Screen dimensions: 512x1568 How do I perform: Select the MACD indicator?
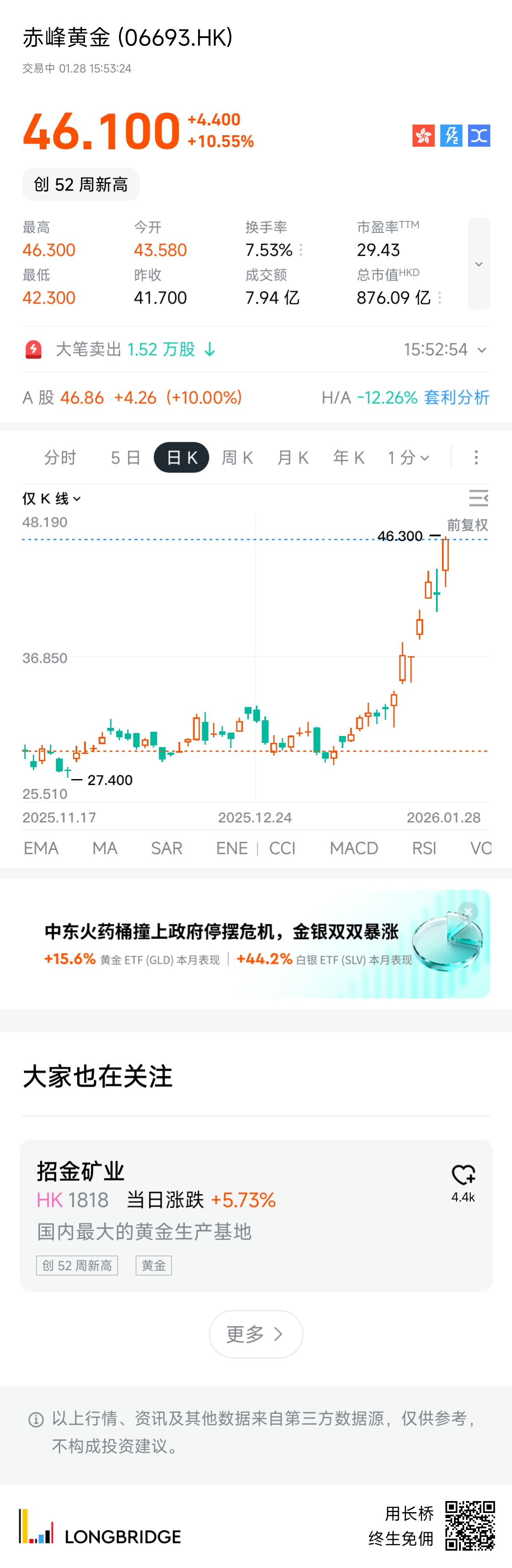click(x=354, y=848)
